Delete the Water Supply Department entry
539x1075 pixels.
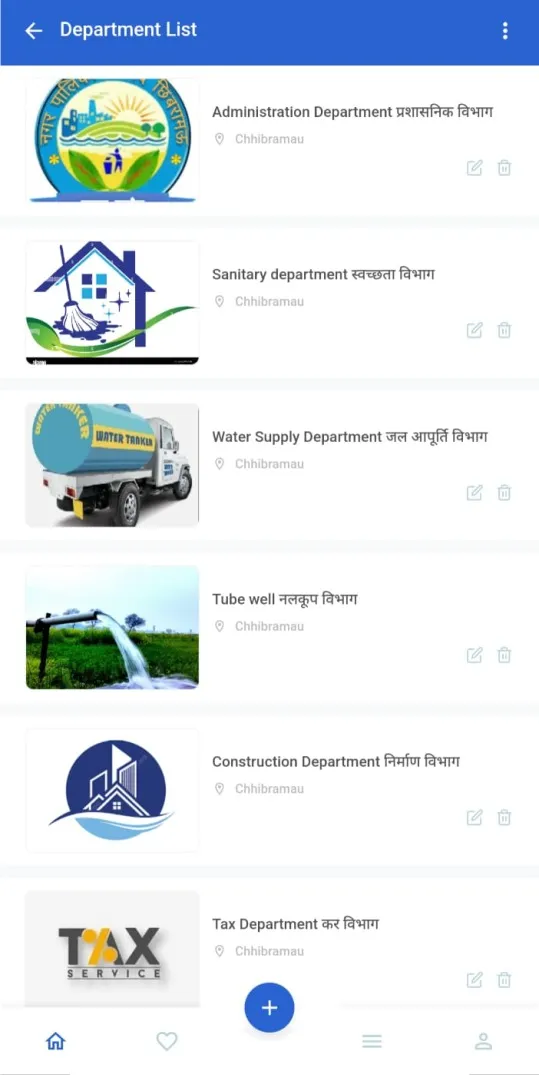(x=504, y=493)
